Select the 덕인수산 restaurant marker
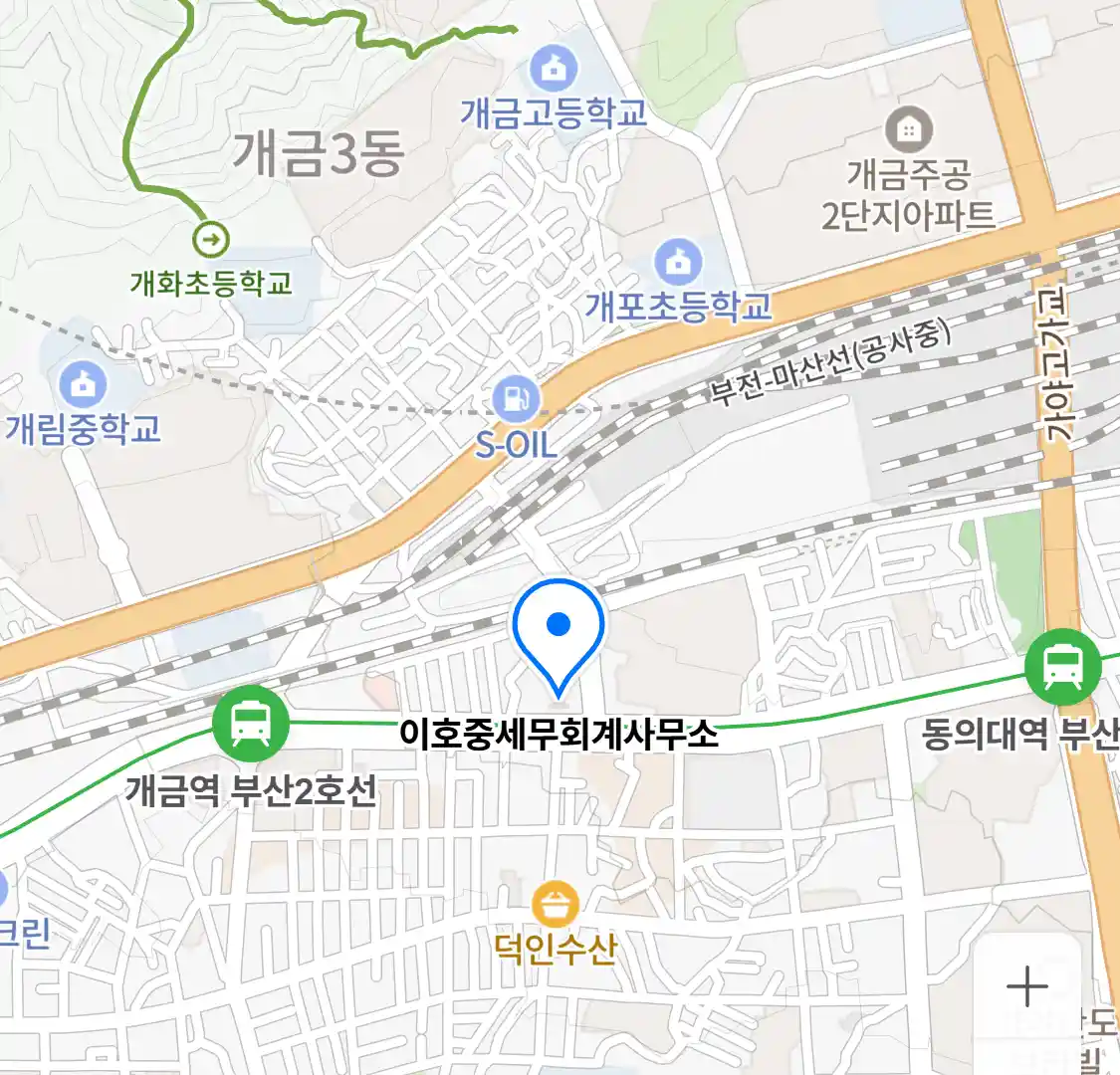Viewport: 1120px width, 1075px height. coord(555,906)
